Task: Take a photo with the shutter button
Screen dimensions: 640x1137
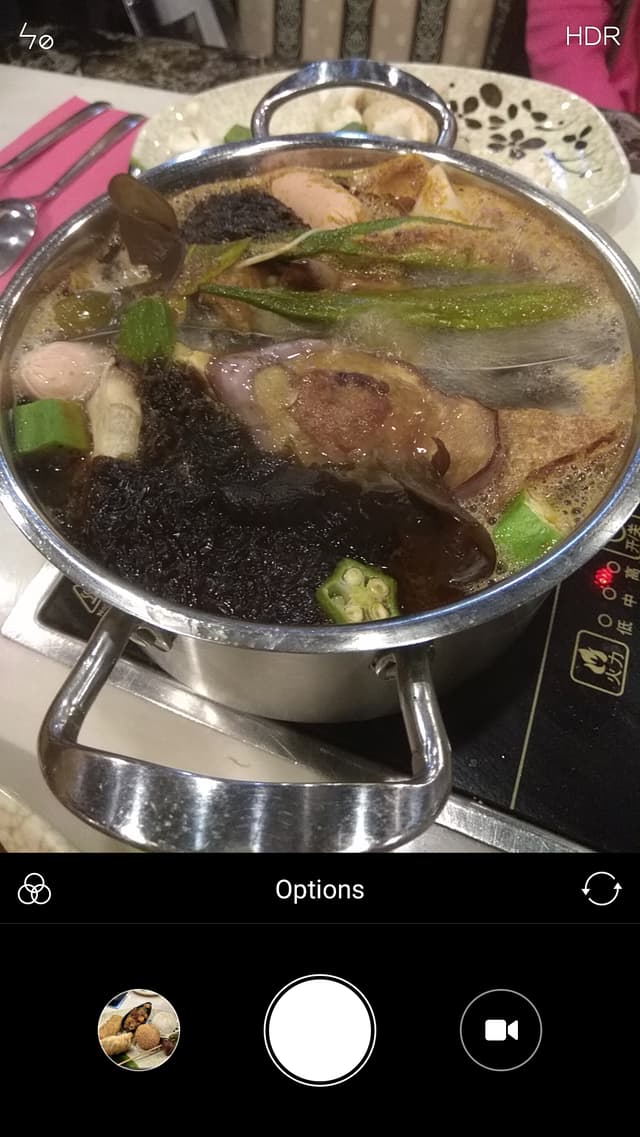Action: coord(320,1029)
